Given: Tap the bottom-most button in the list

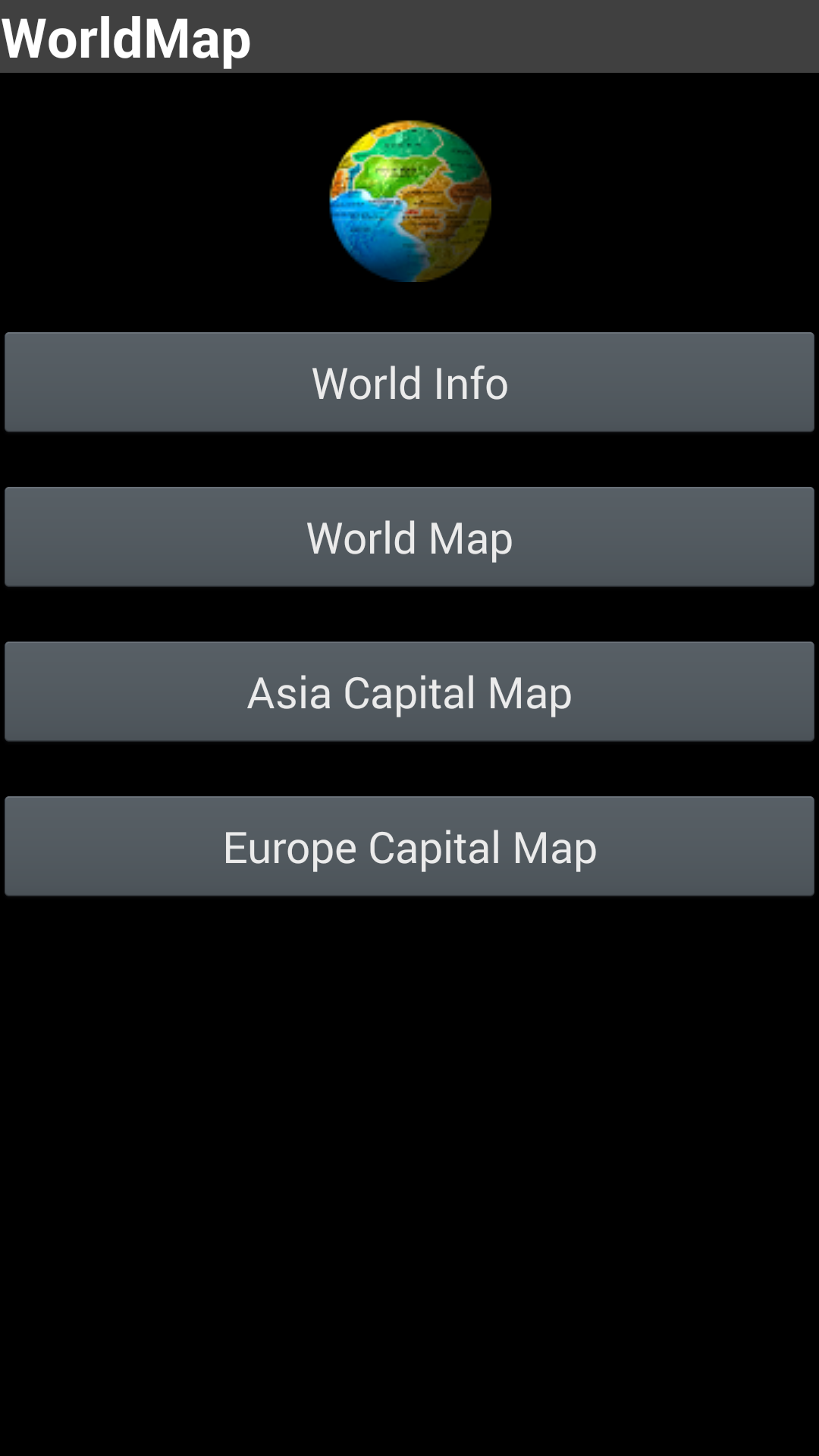Looking at the screenshot, I should click(x=409, y=846).
